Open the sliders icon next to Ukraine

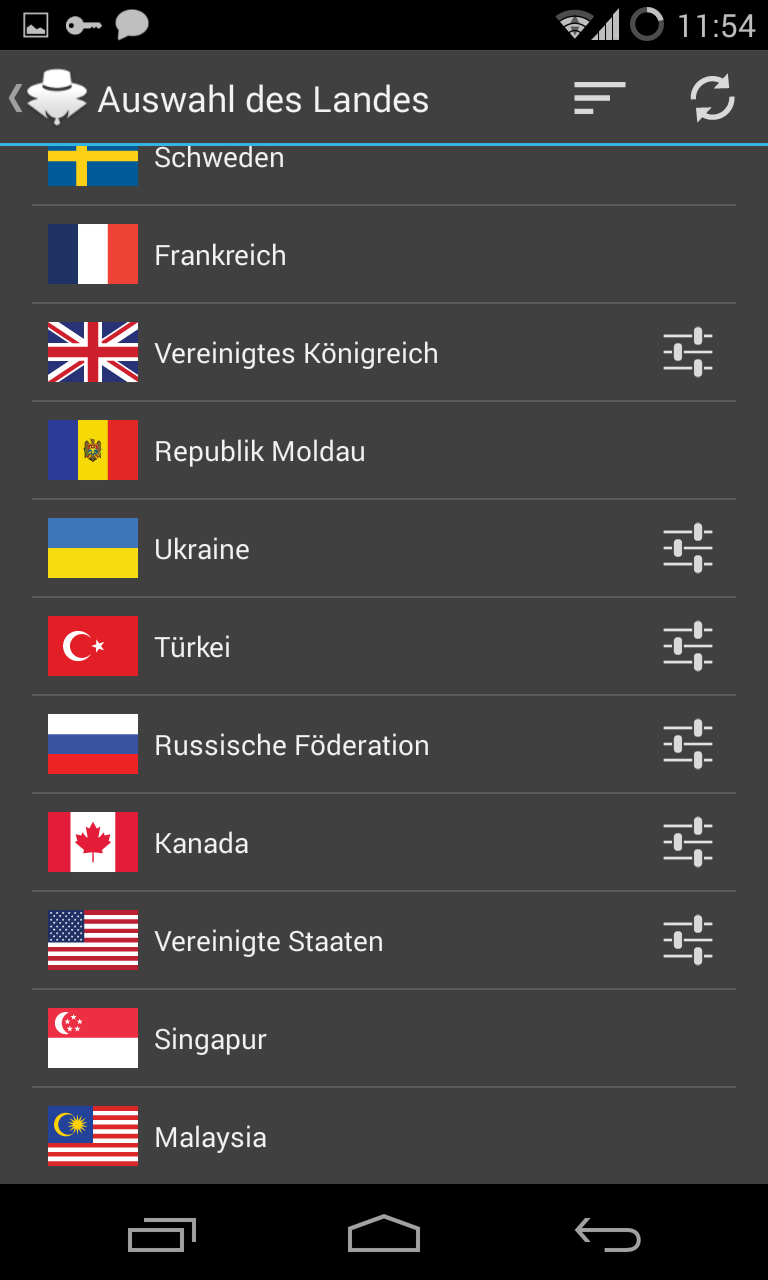pyautogui.click(x=688, y=548)
